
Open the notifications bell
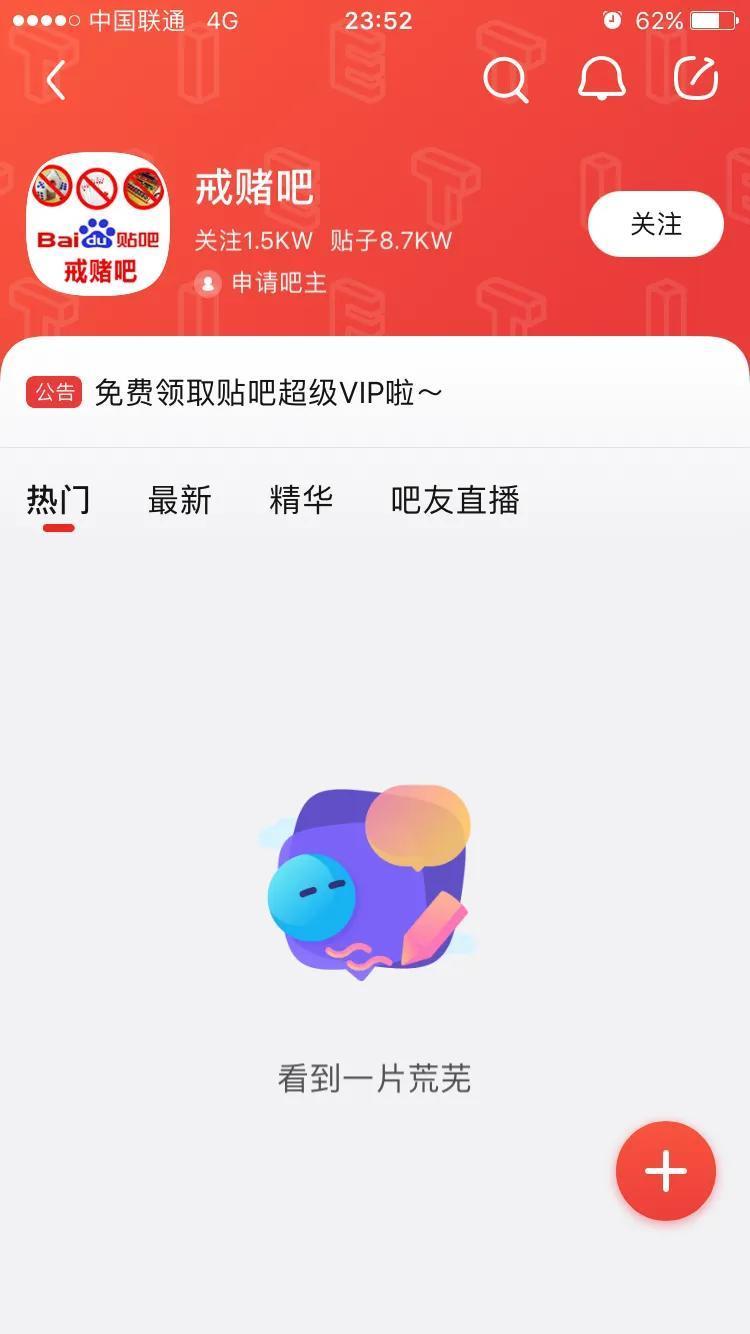click(601, 79)
